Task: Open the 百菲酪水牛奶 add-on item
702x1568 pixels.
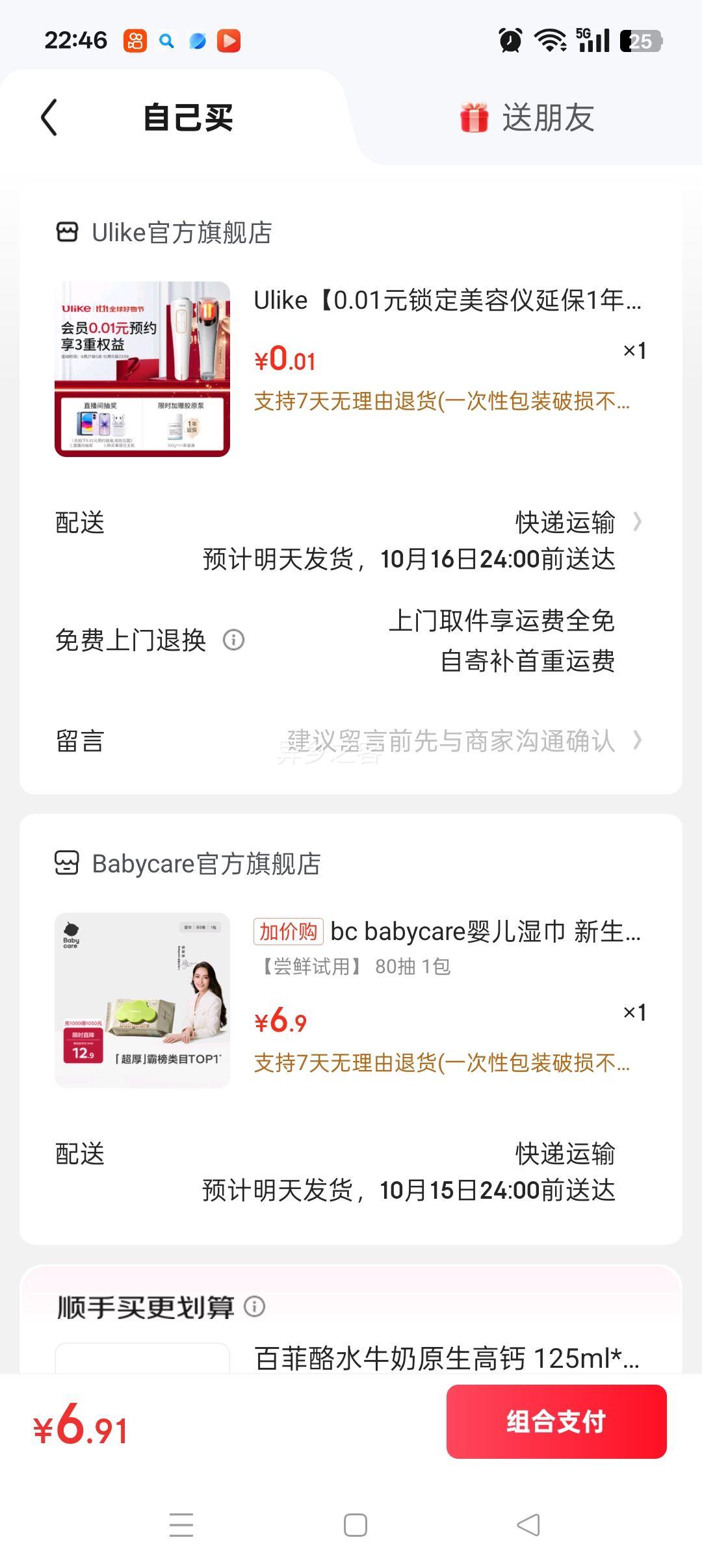Action: click(x=447, y=1357)
